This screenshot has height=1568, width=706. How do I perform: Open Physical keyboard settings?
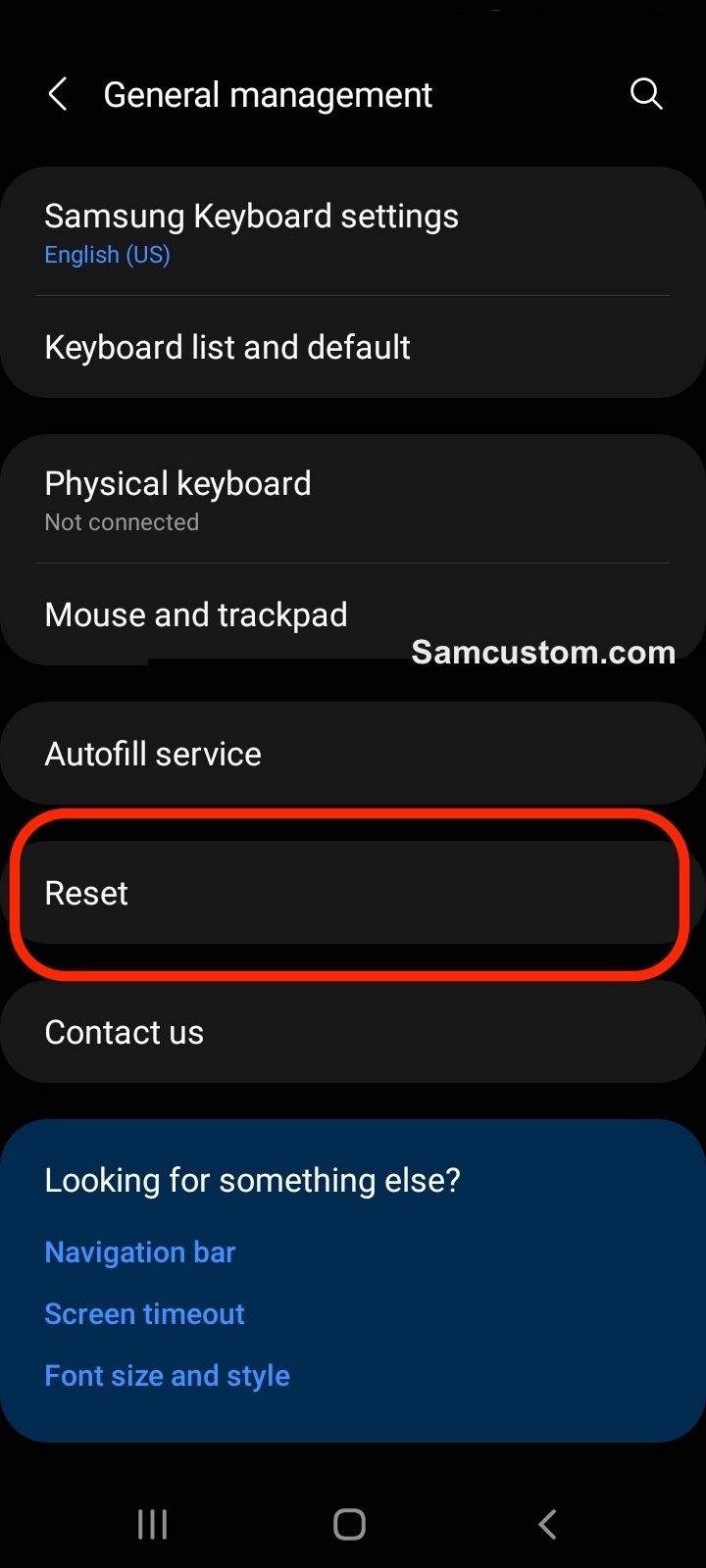point(353,500)
